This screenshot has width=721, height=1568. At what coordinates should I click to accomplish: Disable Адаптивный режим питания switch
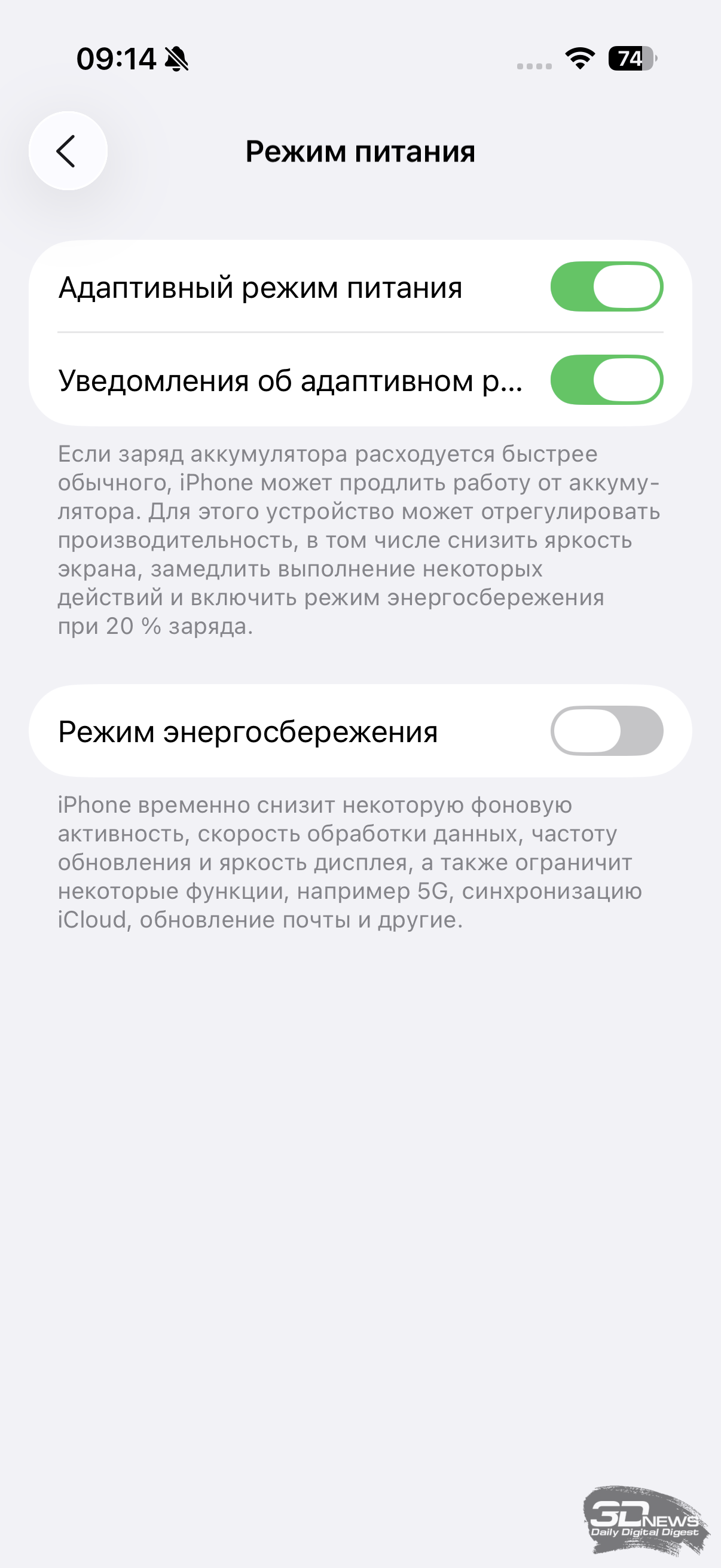[606, 286]
